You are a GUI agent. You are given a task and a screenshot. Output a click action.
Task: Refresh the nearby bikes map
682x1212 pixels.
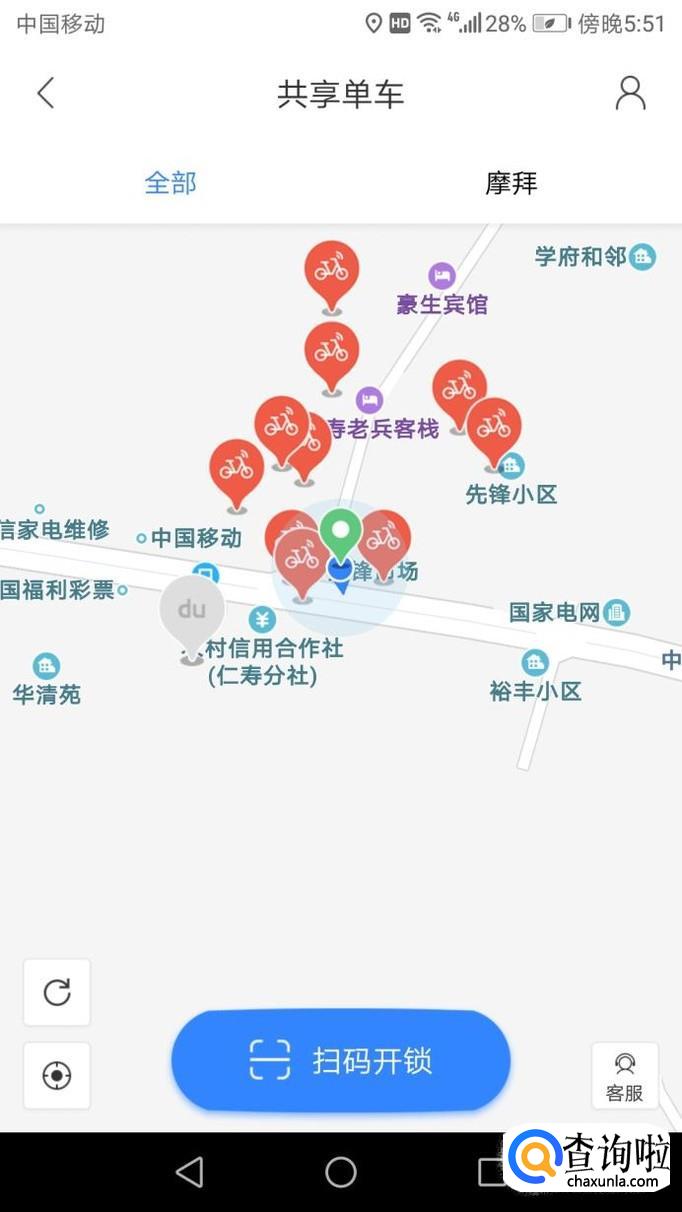[57, 992]
